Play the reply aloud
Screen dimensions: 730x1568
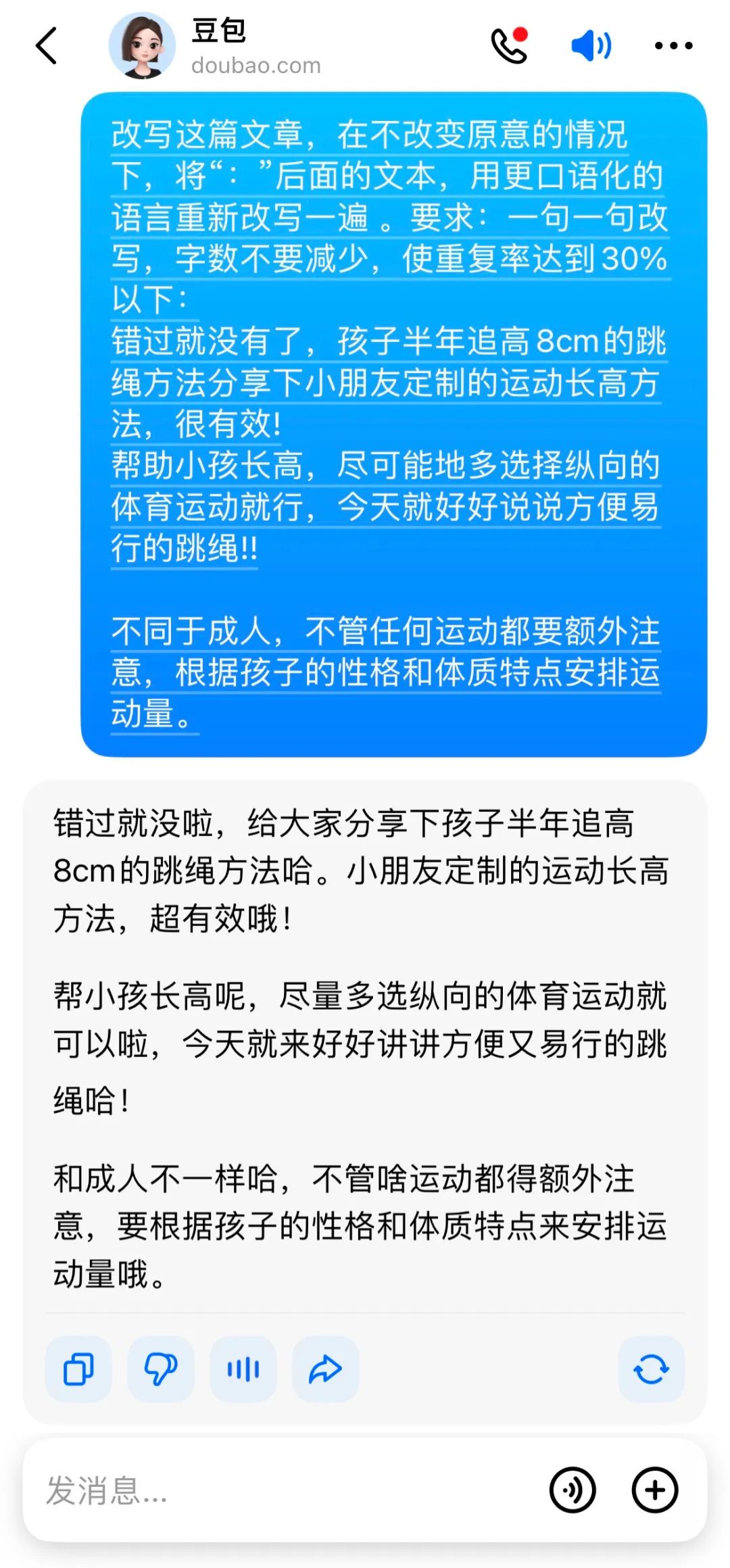coord(243,1370)
